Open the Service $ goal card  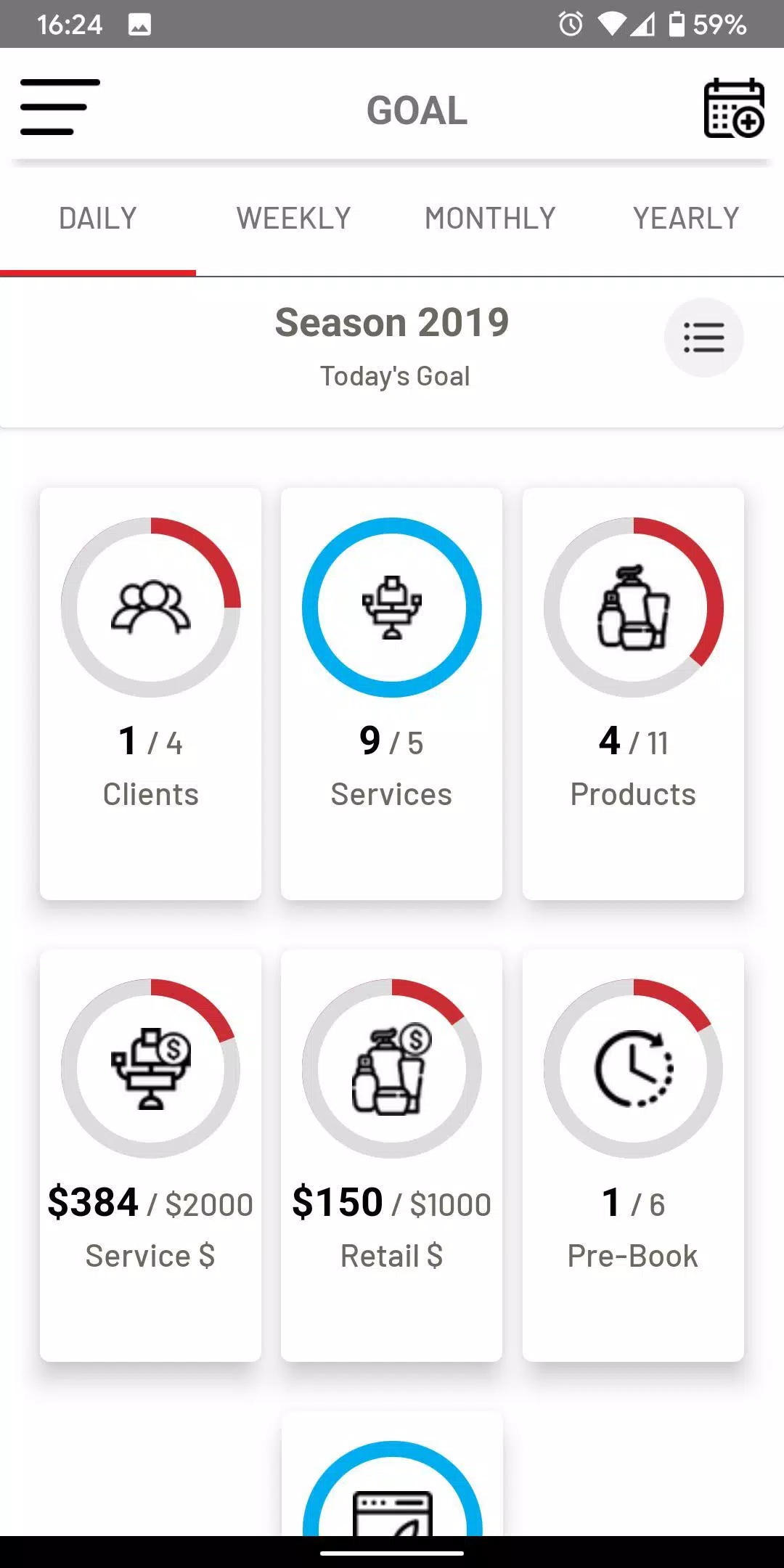click(150, 1154)
